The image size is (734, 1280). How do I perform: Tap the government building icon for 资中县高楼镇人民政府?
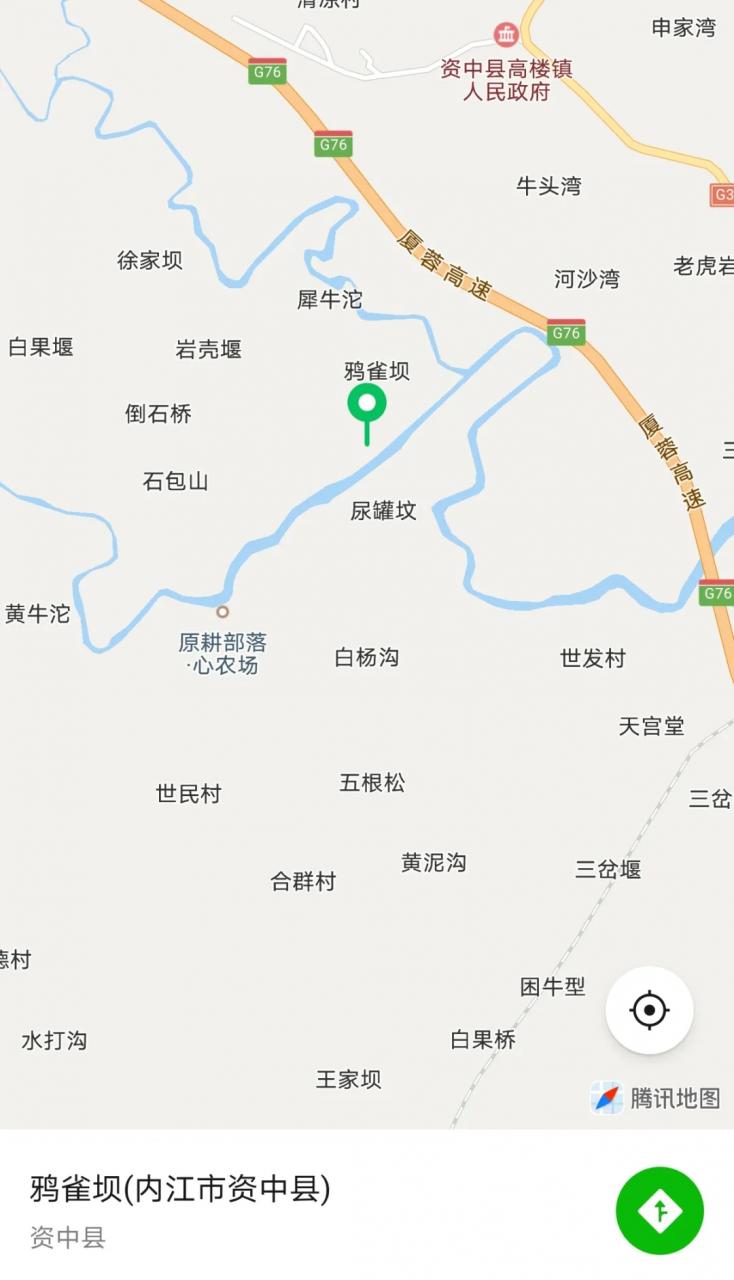coord(505,33)
